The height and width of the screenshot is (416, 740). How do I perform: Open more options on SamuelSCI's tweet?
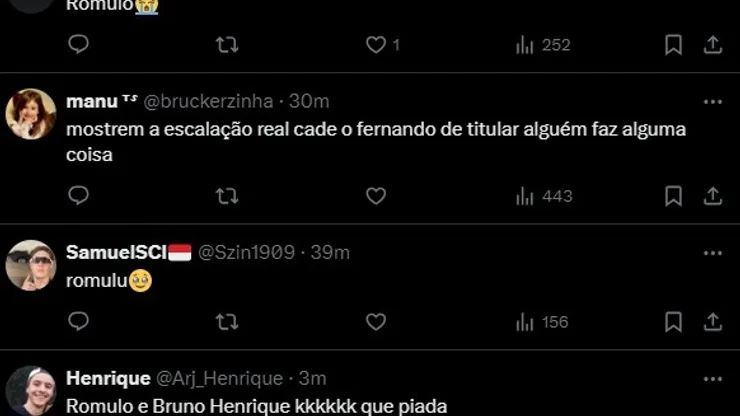click(x=712, y=253)
